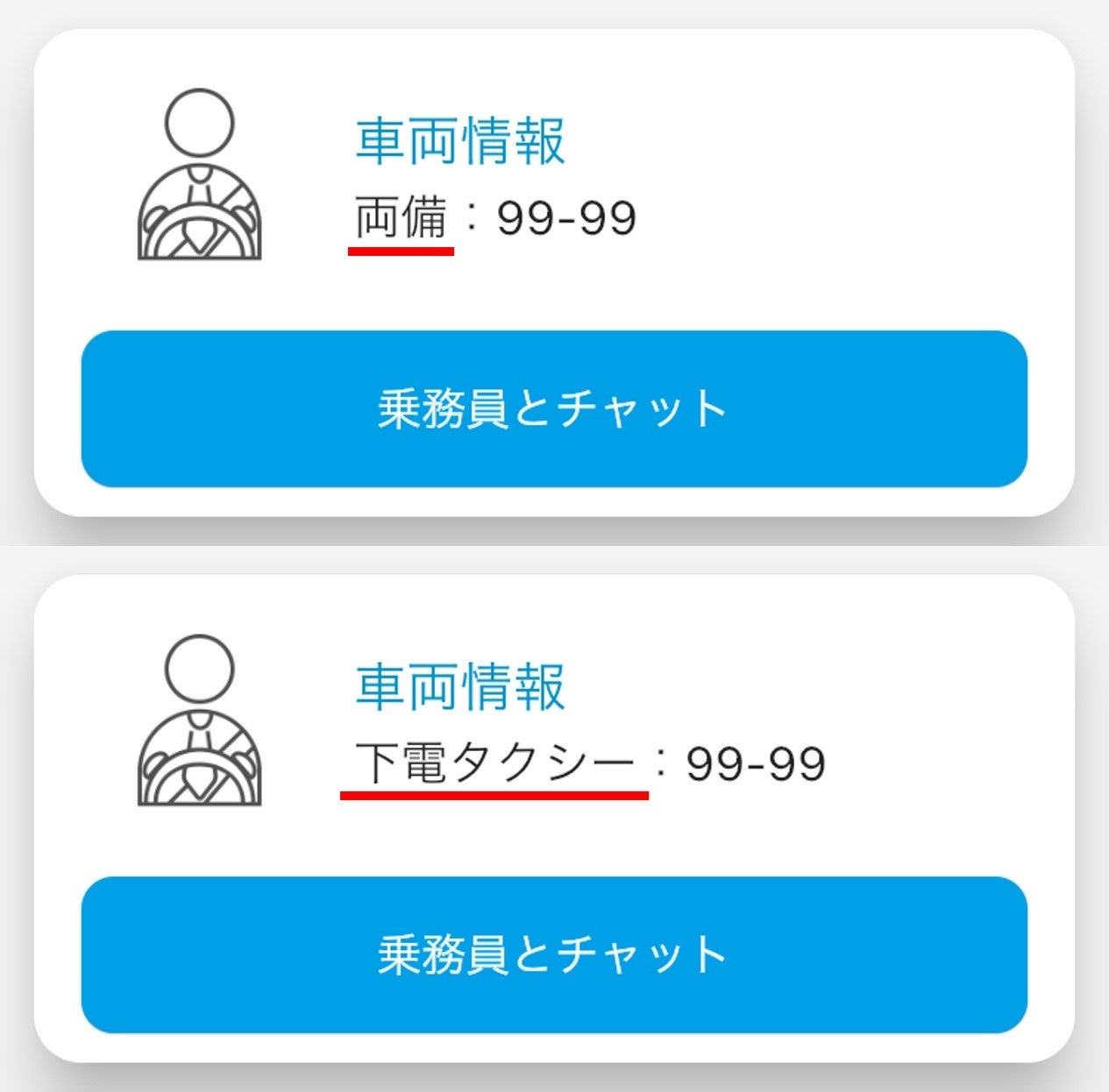This screenshot has width=1109, height=1092.
Task: Chat with the driver of 両備 vehicle
Action: pyautogui.click(x=553, y=408)
